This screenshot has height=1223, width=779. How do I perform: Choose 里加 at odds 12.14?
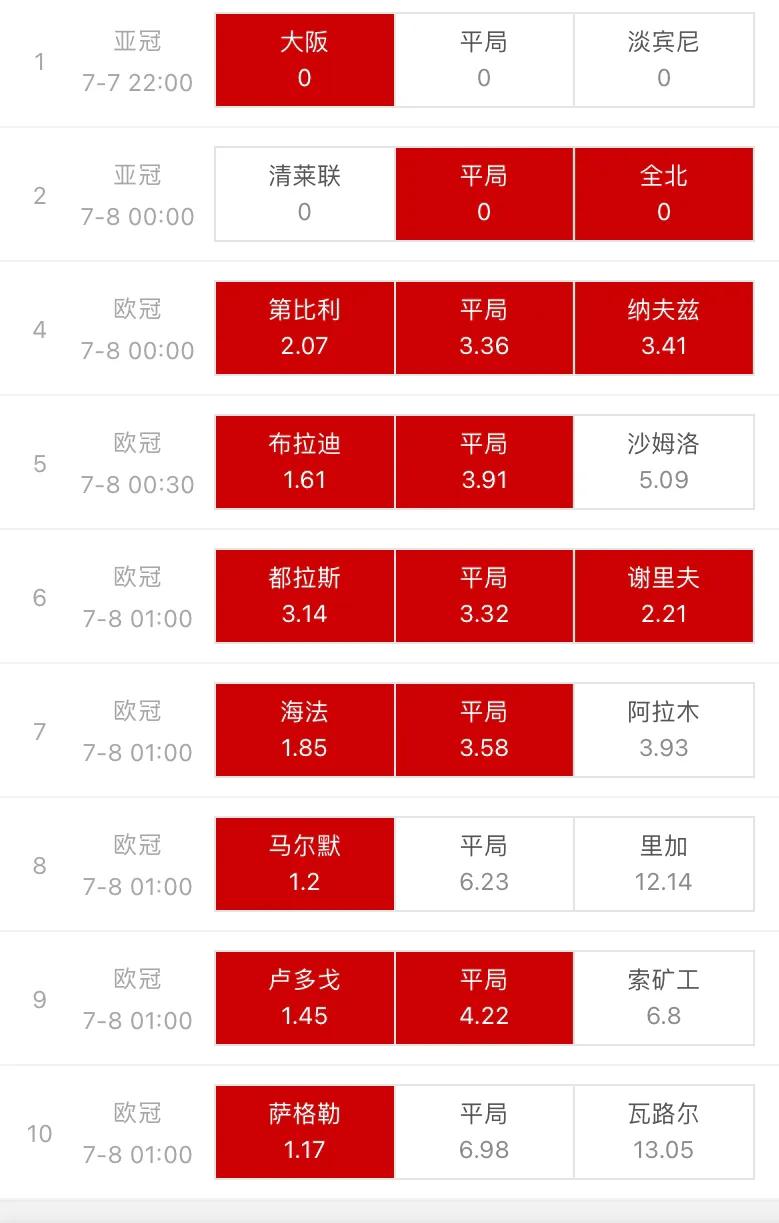(x=664, y=864)
